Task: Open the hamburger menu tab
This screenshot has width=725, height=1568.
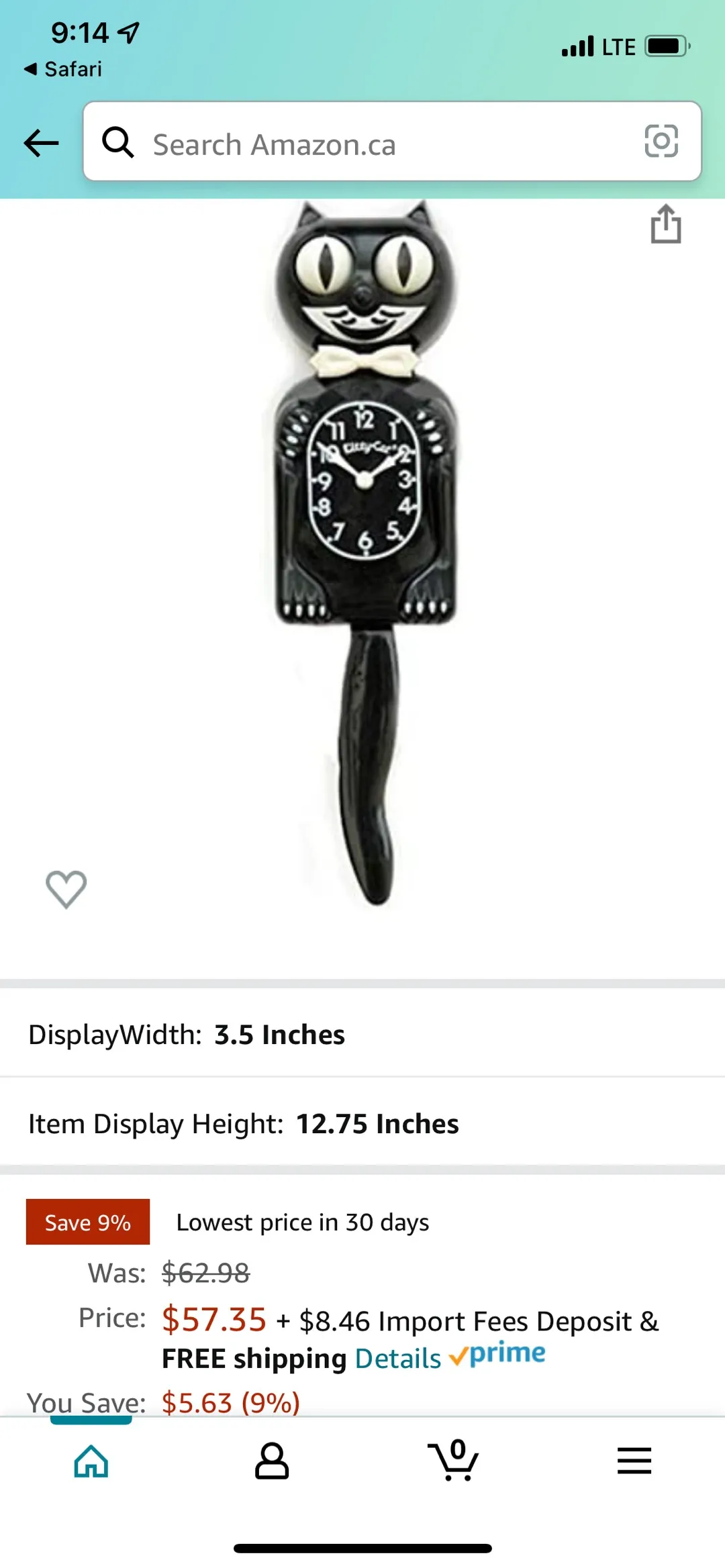Action: click(x=634, y=1461)
